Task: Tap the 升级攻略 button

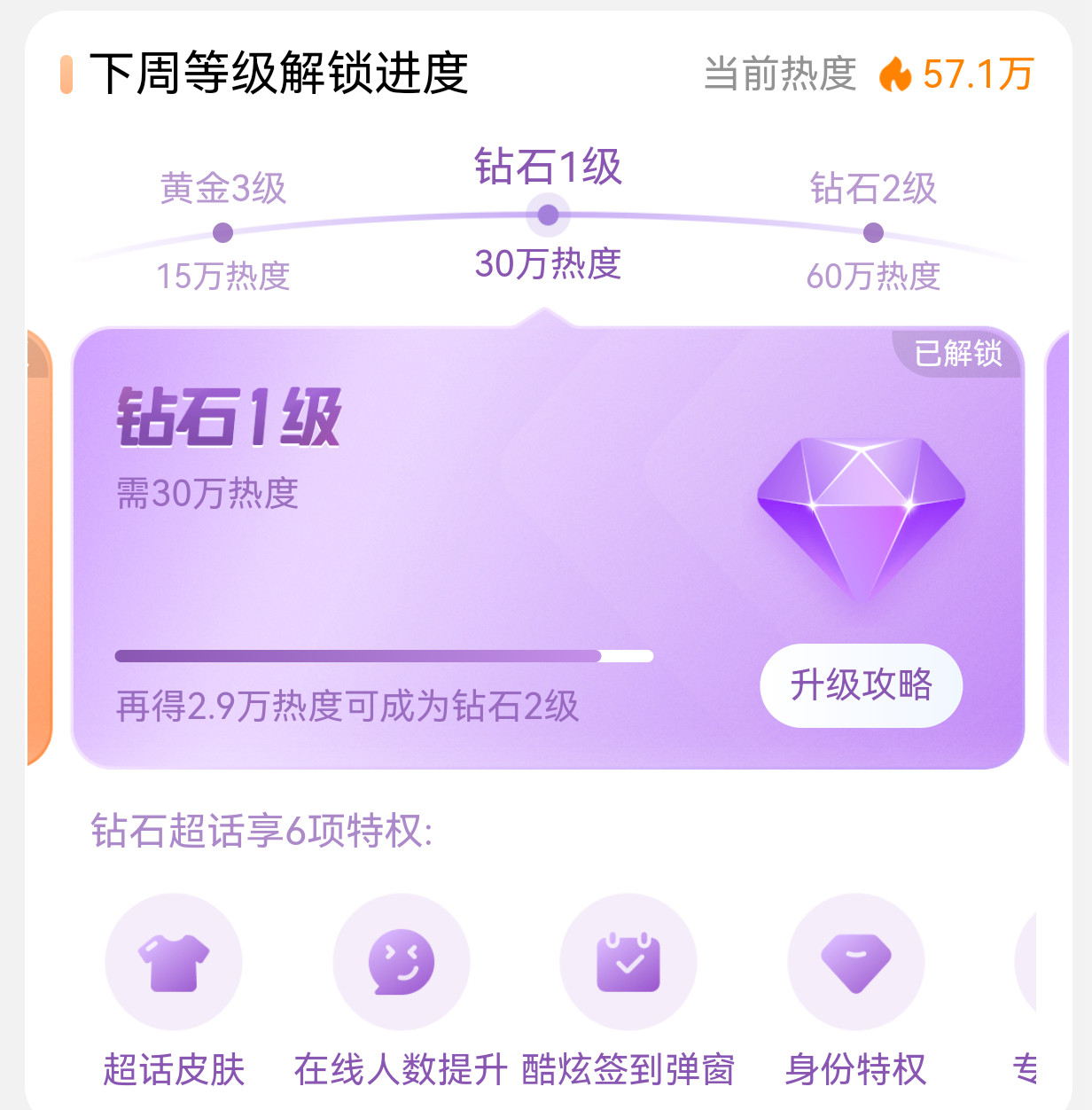Action: pyautogui.click(x=861, y=685)
